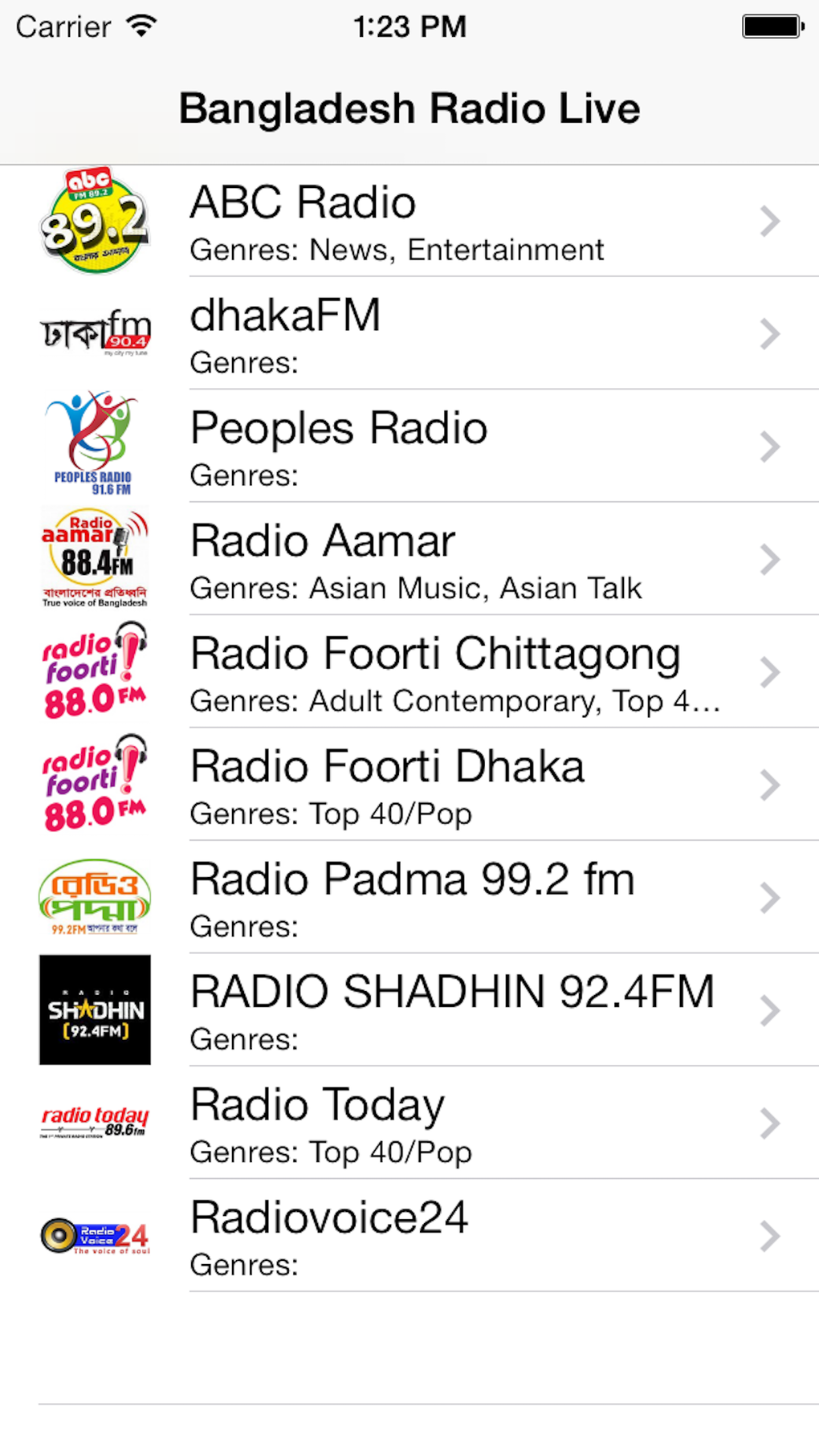The image size is (819, 1456).
Task: Tap the Bangladesh Radio Live title
Action: (x=409, y=108)
